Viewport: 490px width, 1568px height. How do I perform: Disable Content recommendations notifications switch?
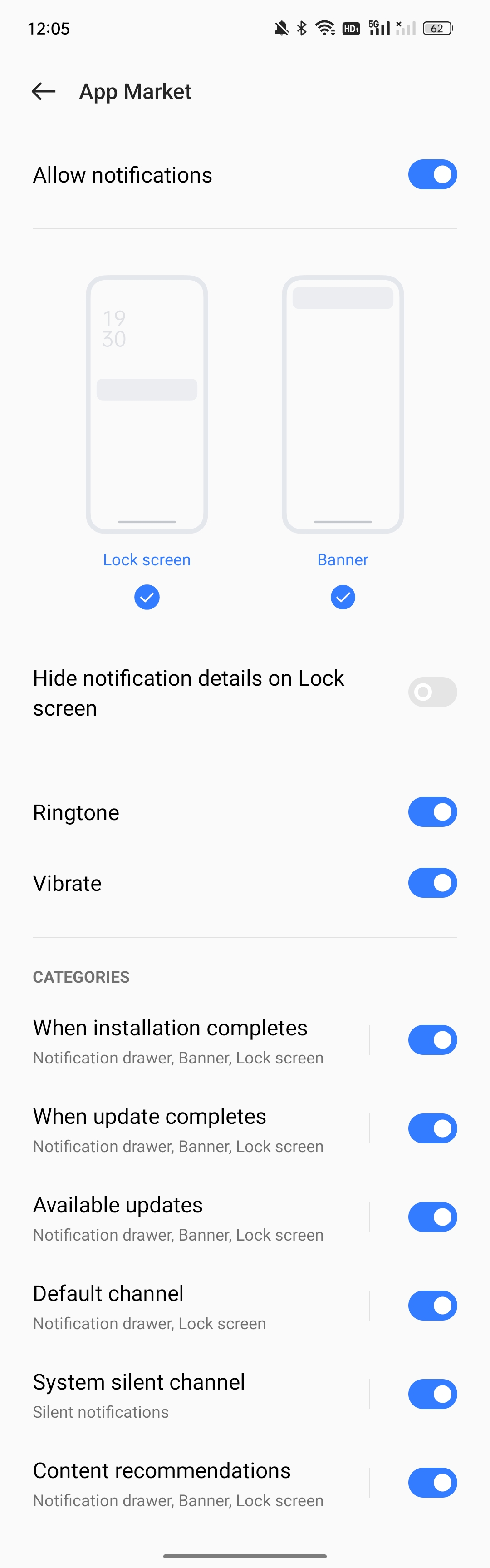click(432, 1483)
